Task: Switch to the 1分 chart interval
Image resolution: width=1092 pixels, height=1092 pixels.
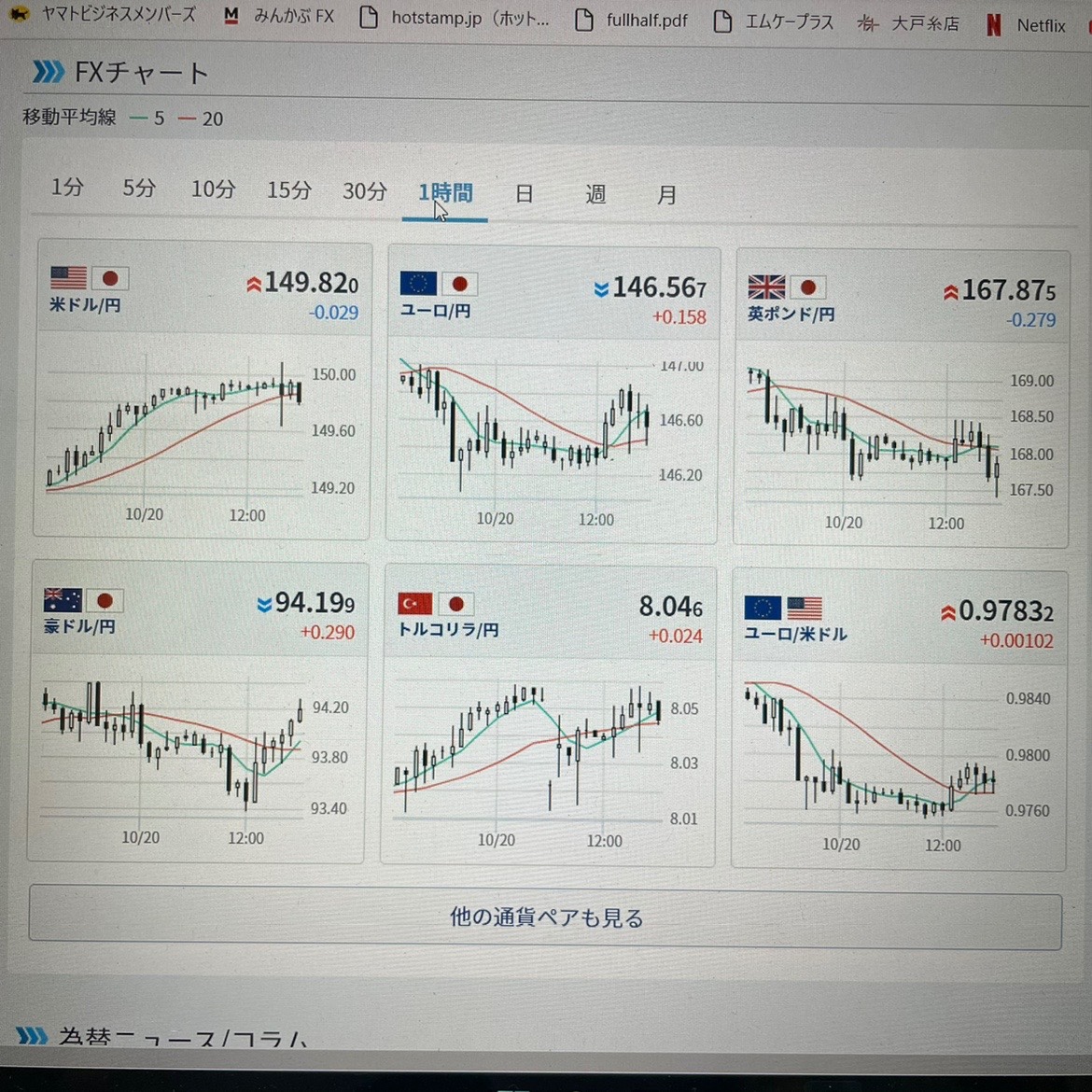Action: 67,188
